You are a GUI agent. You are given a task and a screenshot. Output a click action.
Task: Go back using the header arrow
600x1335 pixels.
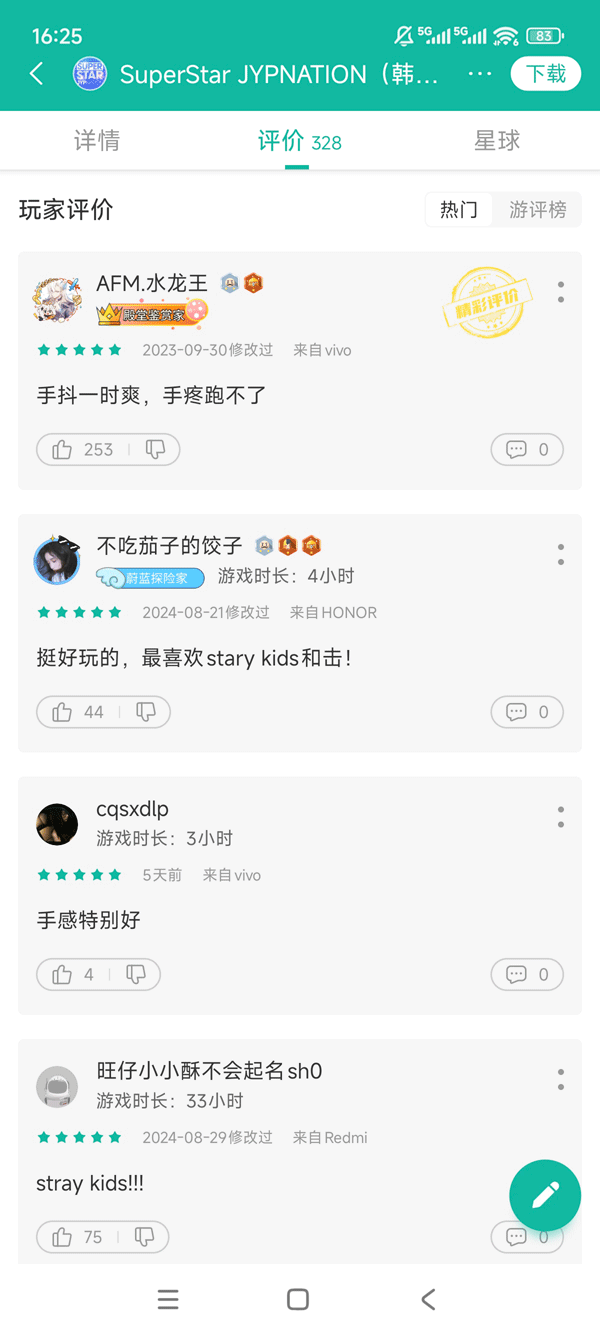tap(37, 74)
